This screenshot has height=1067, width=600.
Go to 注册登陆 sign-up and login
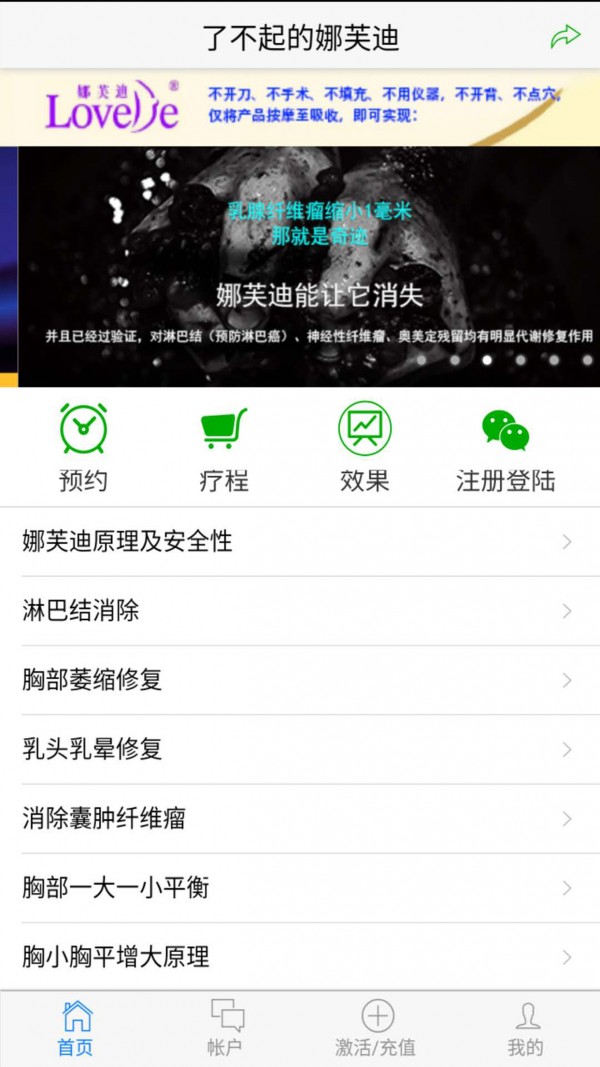(x=505, y=446)
